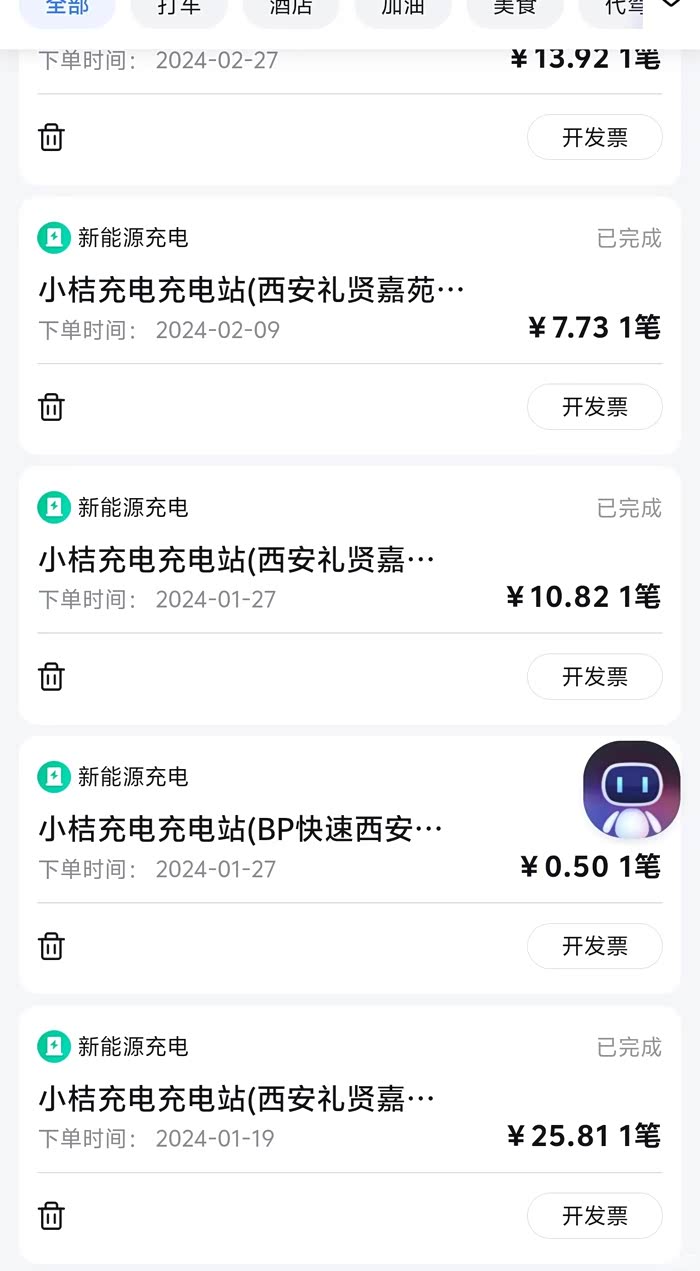The image size is (700, 1271).
Task: Delete the ¥0.50 BP快速 order
Action: (51, 946)
